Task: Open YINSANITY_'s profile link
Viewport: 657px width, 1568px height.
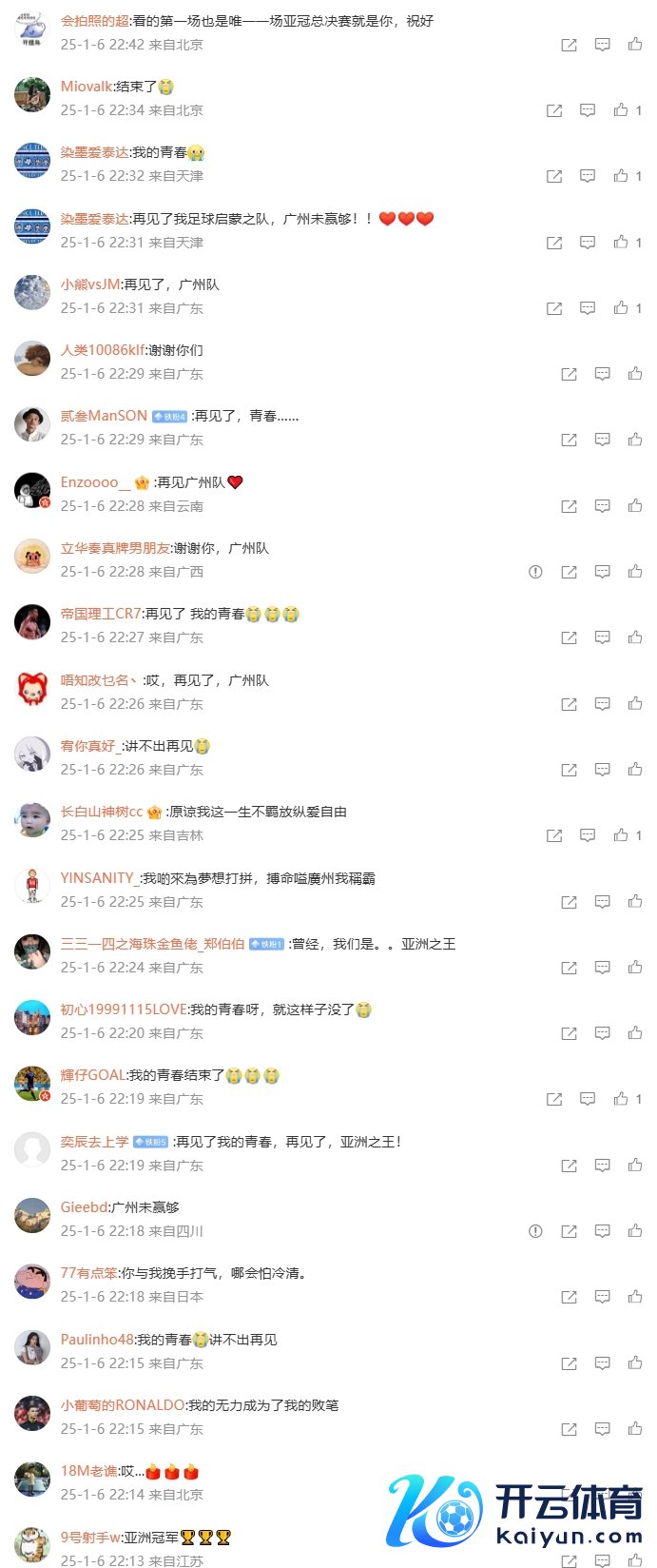Action: click(x=99, y=878)
